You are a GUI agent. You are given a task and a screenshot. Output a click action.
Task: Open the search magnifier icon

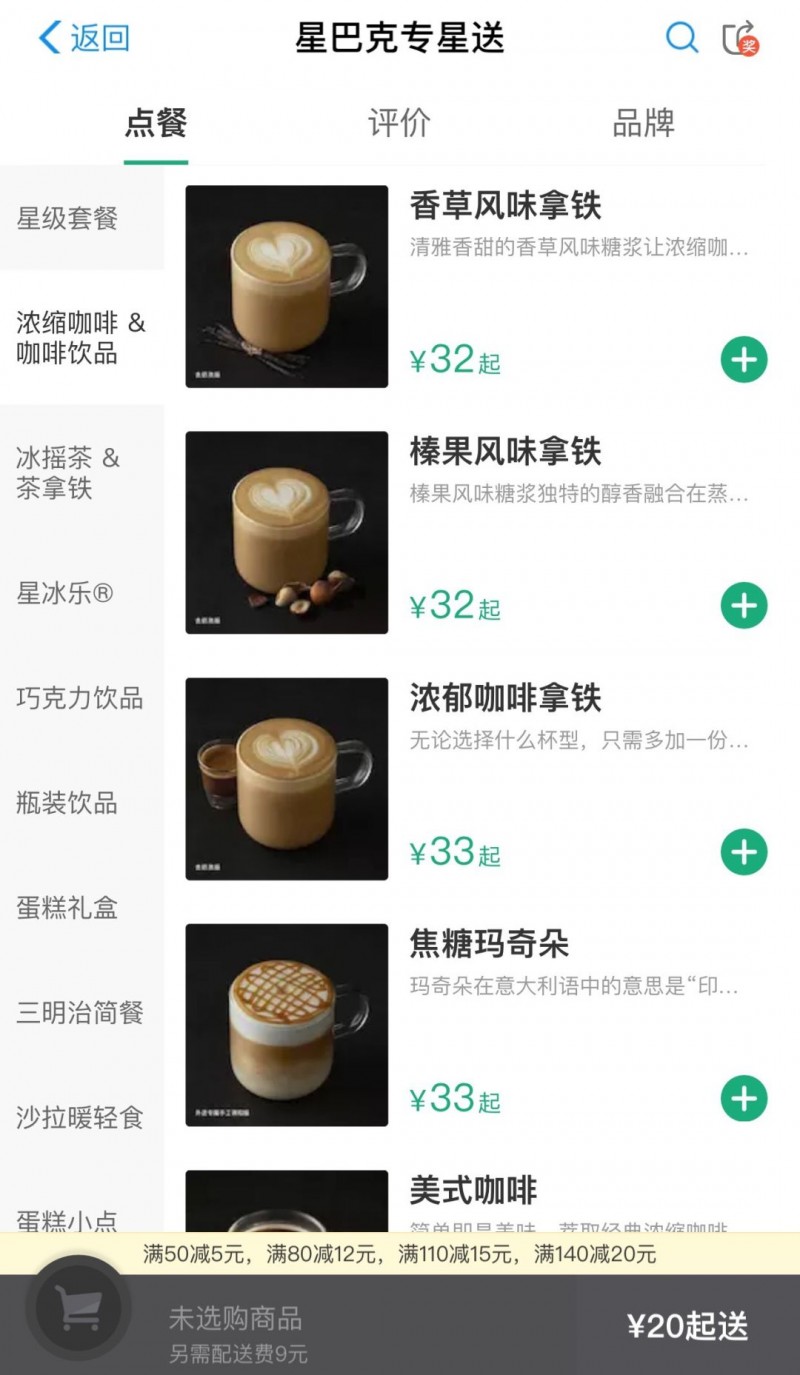682,38
